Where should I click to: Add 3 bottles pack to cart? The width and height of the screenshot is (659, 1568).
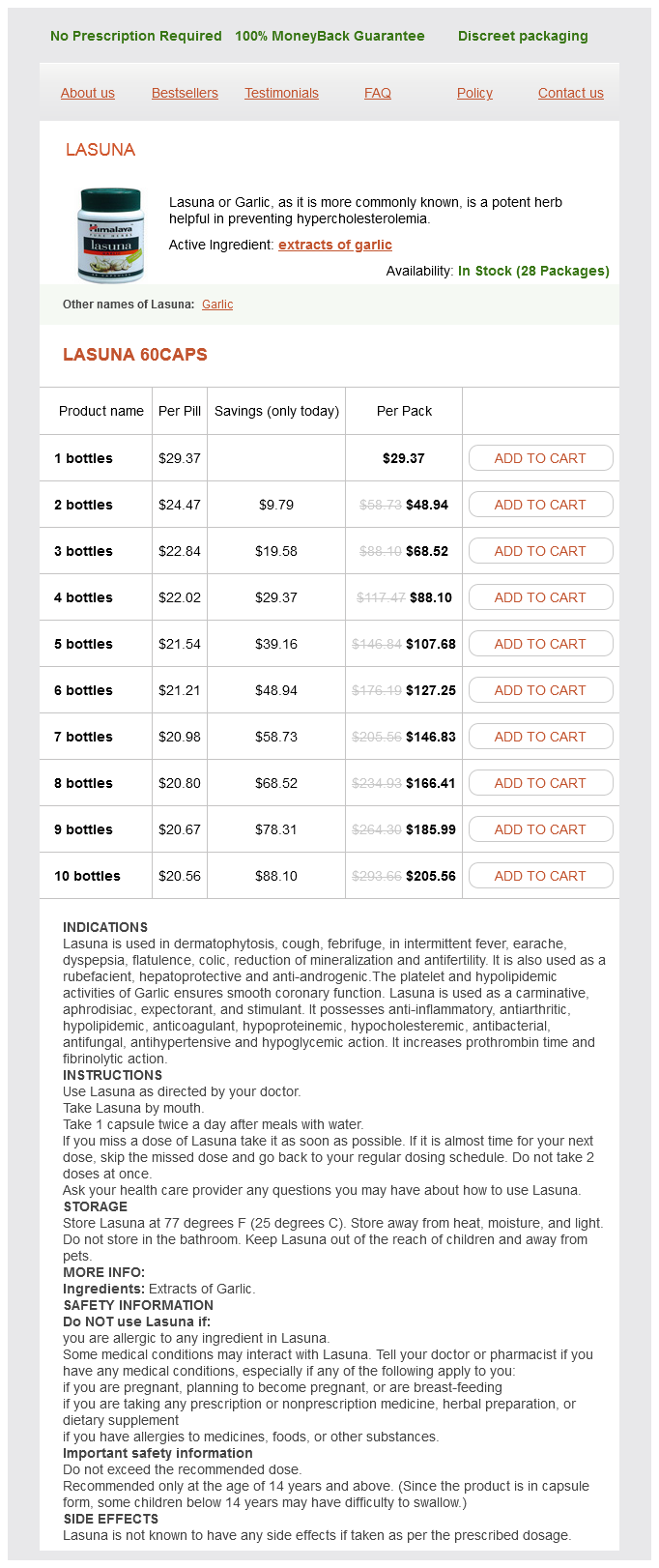point(540,551)
